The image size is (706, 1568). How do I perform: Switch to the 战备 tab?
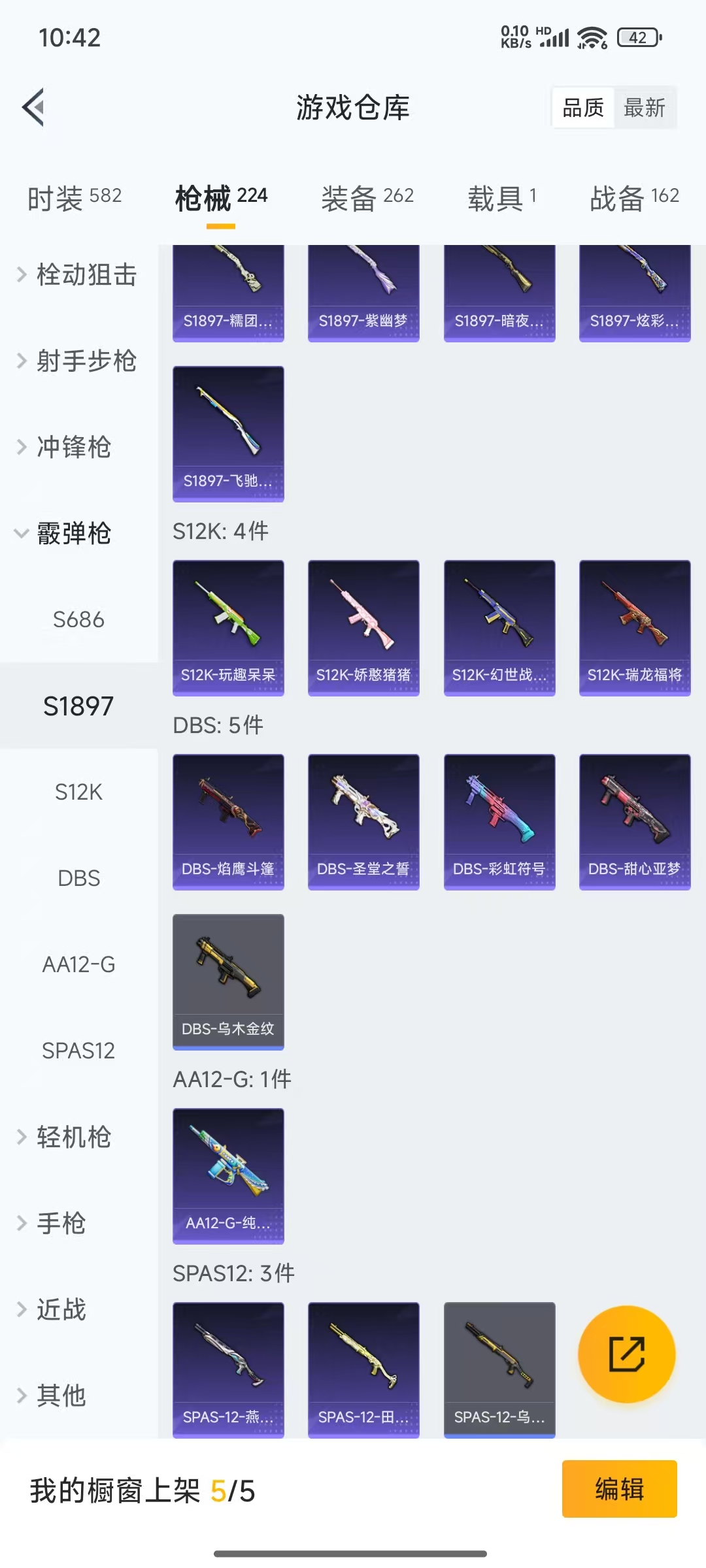click(634, 198)
